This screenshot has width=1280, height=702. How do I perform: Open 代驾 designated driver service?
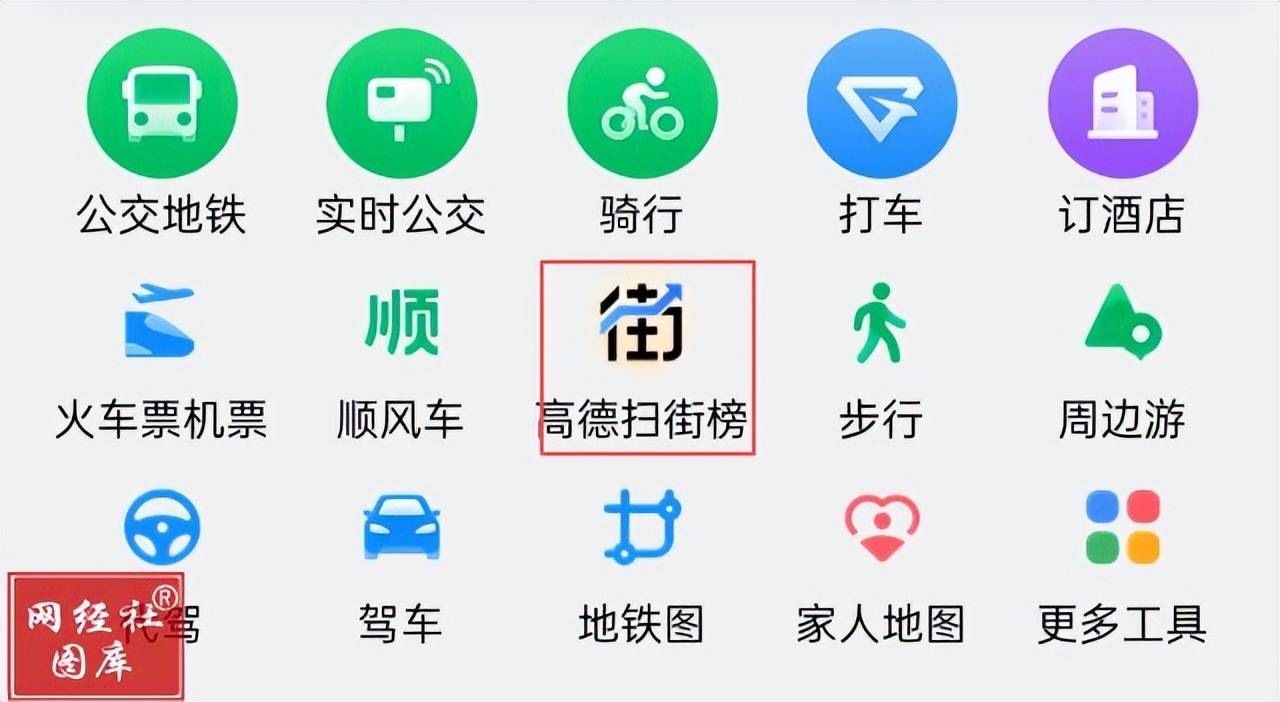(161, 527)
